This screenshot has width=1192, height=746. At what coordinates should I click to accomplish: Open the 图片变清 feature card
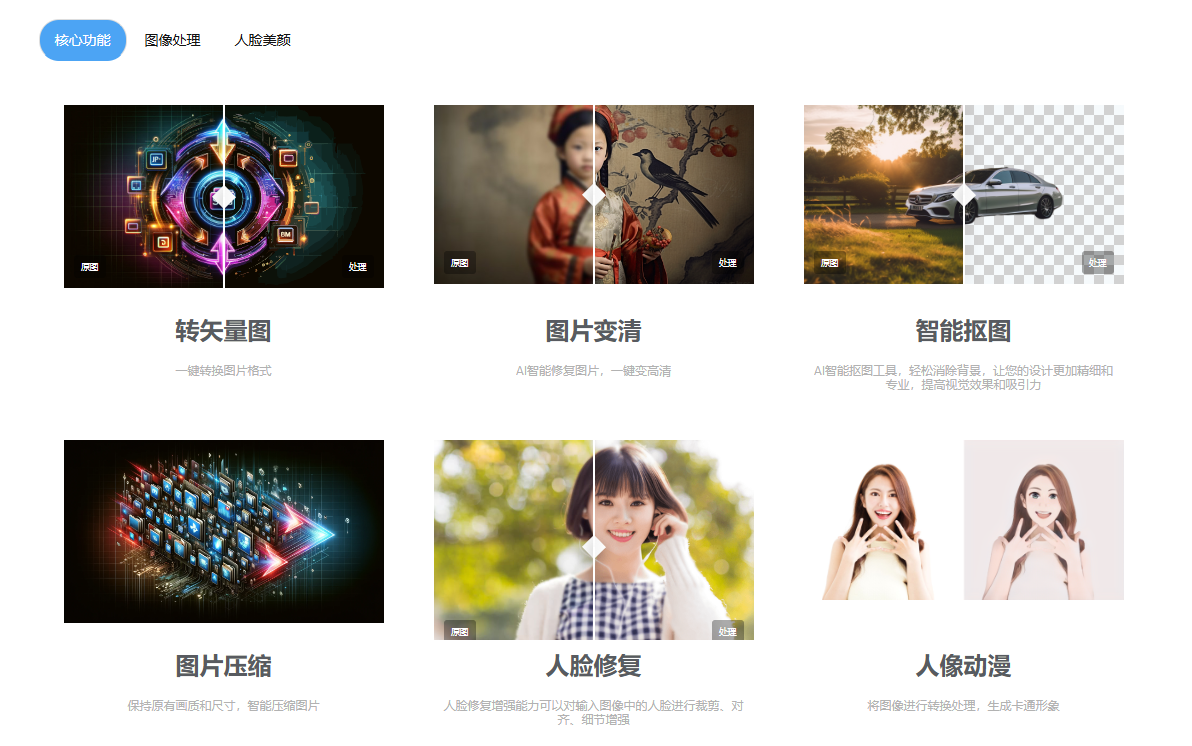593,331
